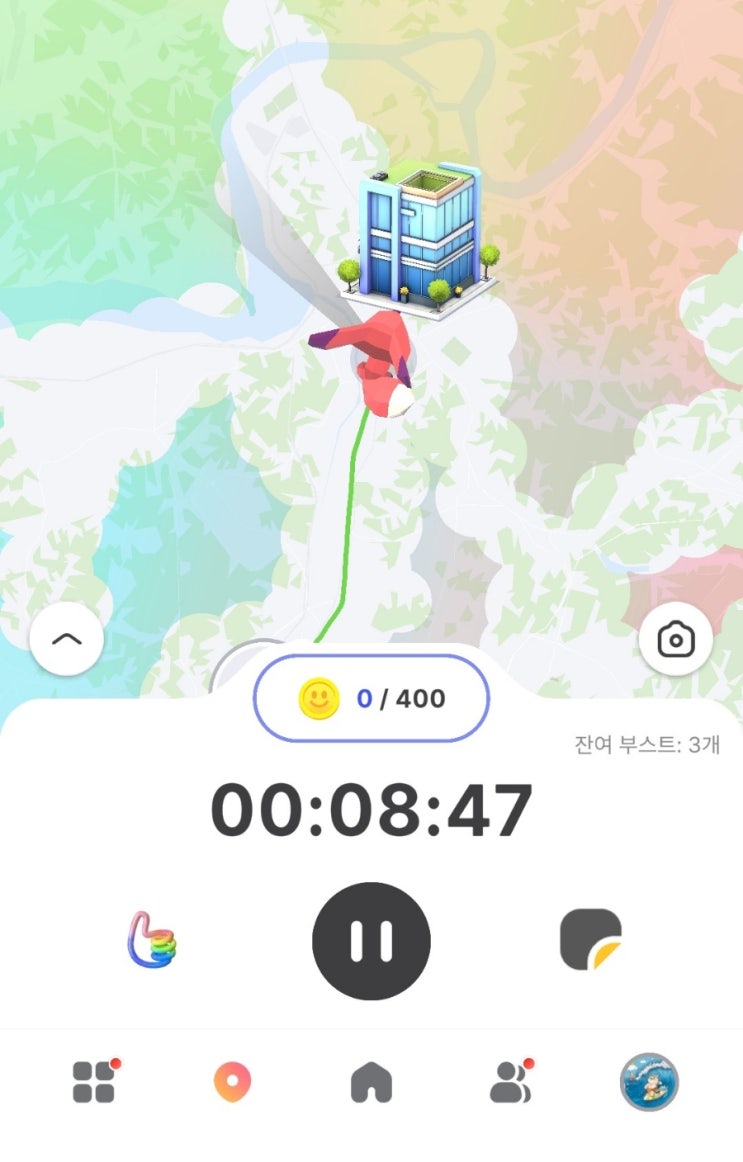Open the friends tab
Screen dimensions: 743x1162
[x=510, y=1082]
